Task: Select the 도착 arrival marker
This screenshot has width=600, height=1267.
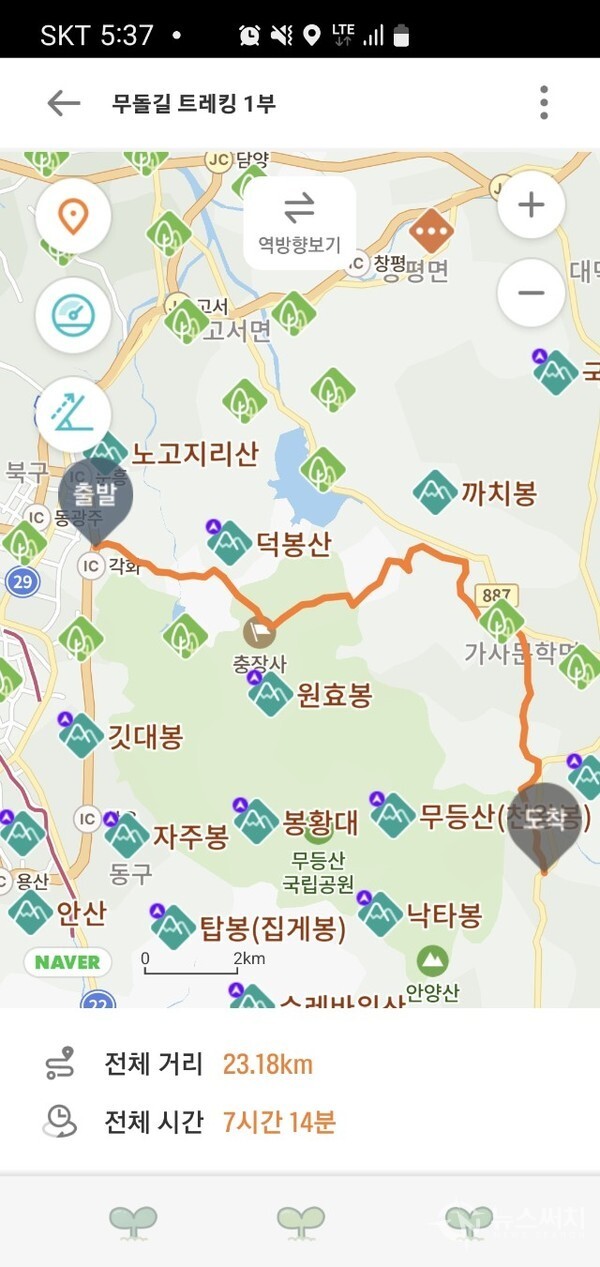Action: click(544, 823)
